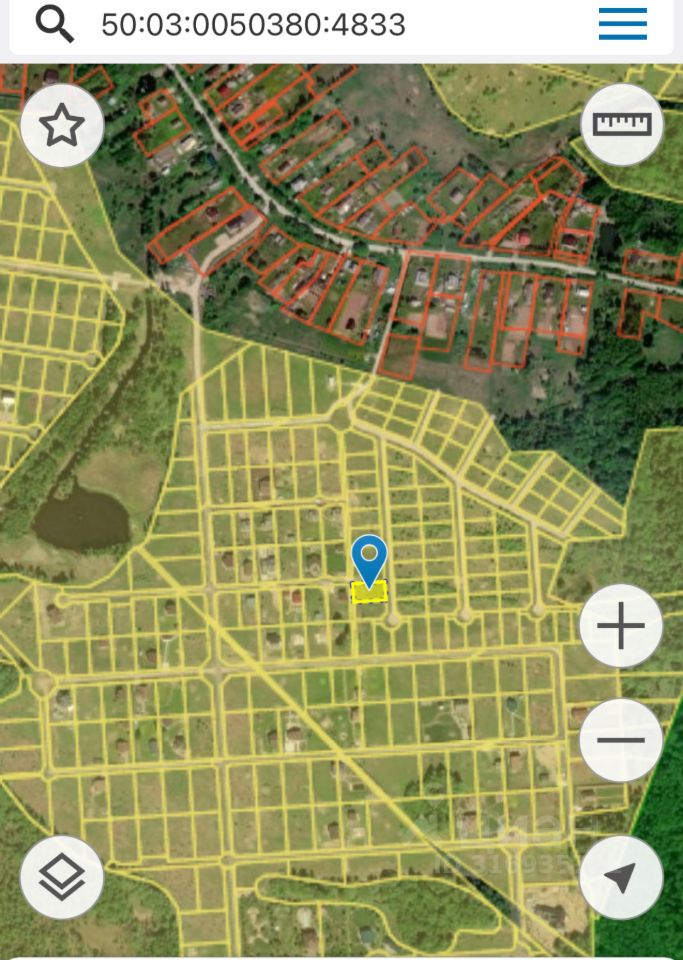Activate the ruler measurement tool
Viewport: 683px width, 960px height.
coord(621,124)
